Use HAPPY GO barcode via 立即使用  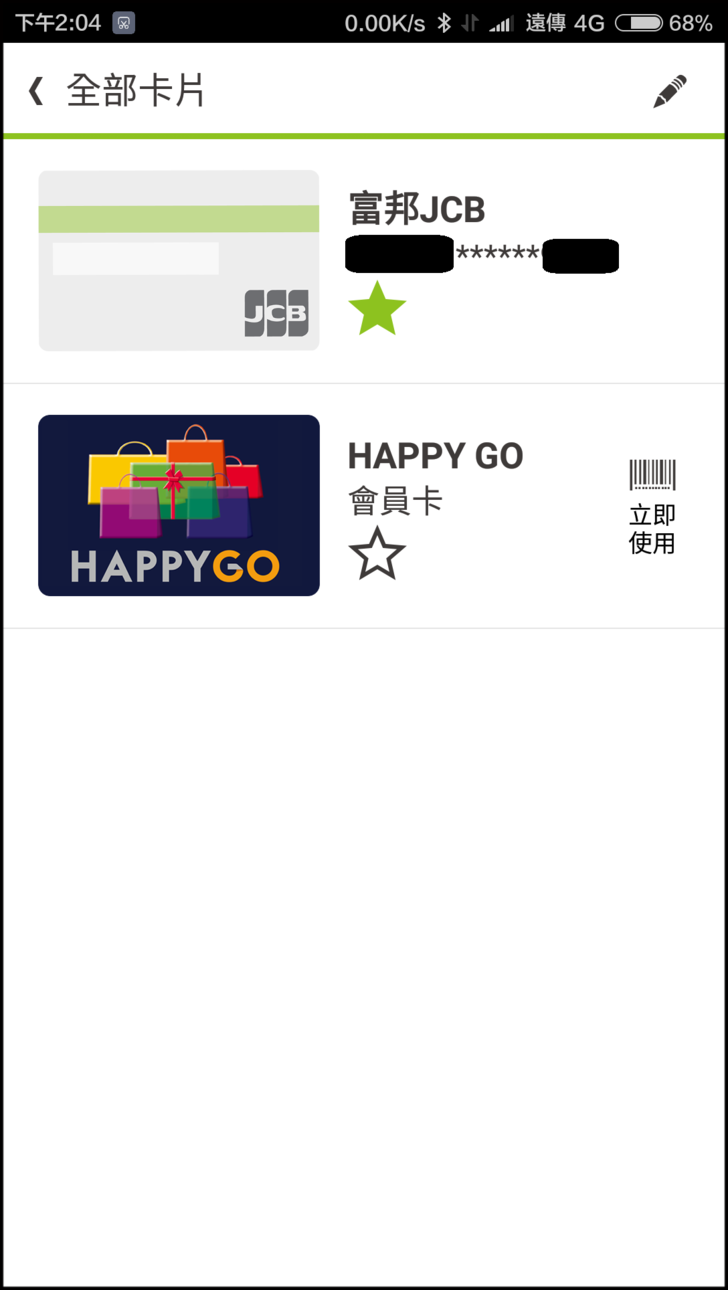(x=652, y=507)
